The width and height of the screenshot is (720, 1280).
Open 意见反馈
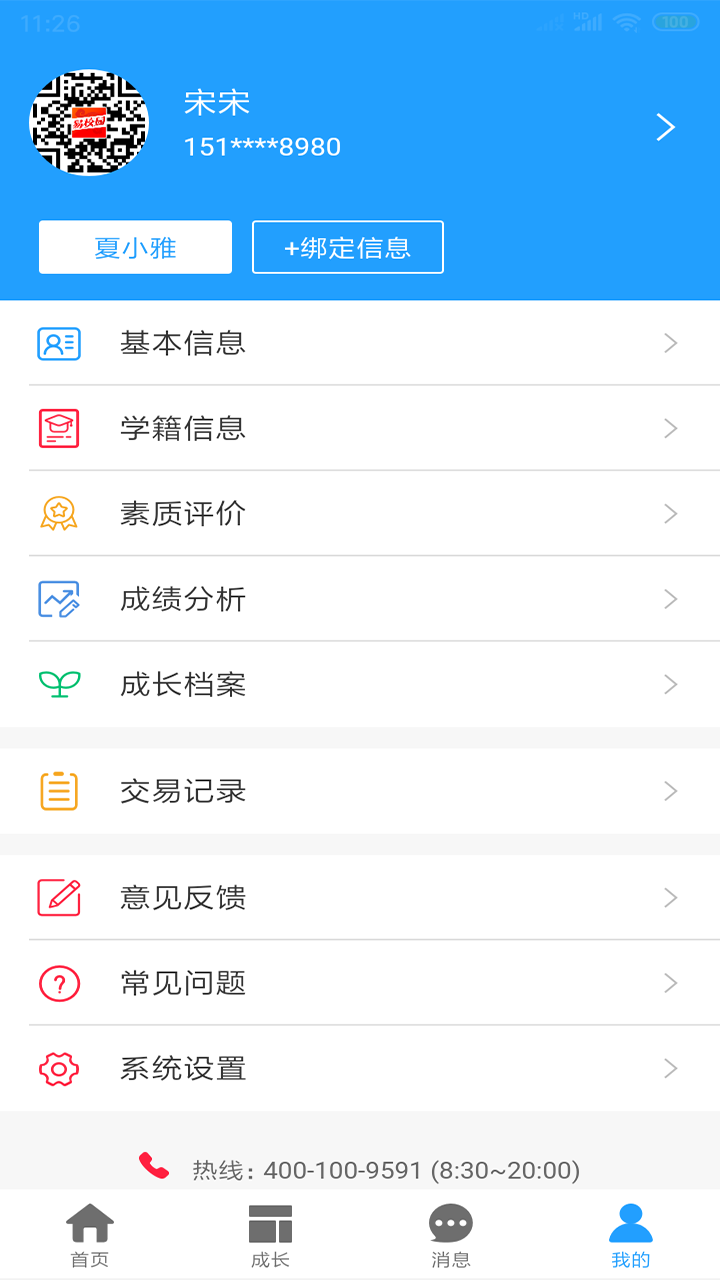(360, 897)
